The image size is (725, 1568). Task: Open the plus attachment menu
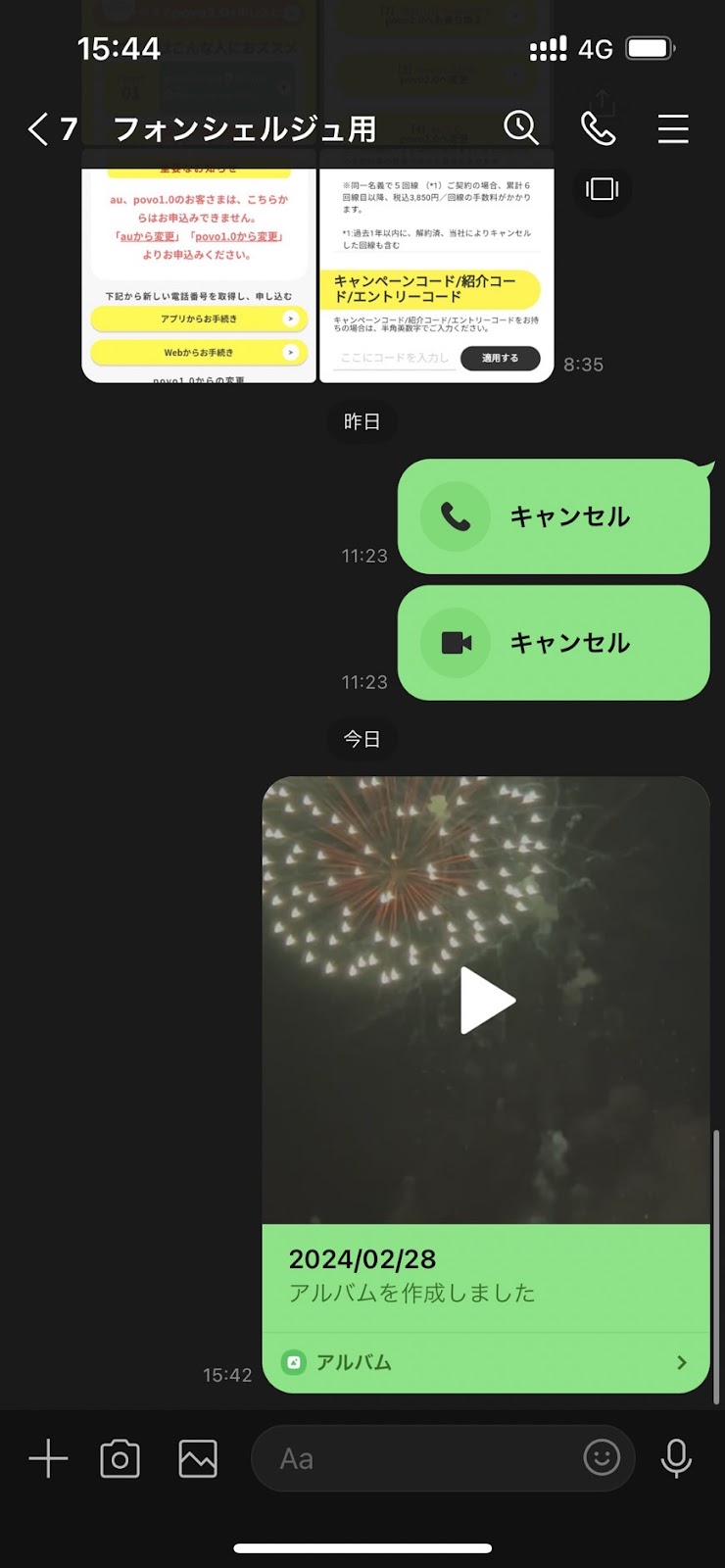48,1458
